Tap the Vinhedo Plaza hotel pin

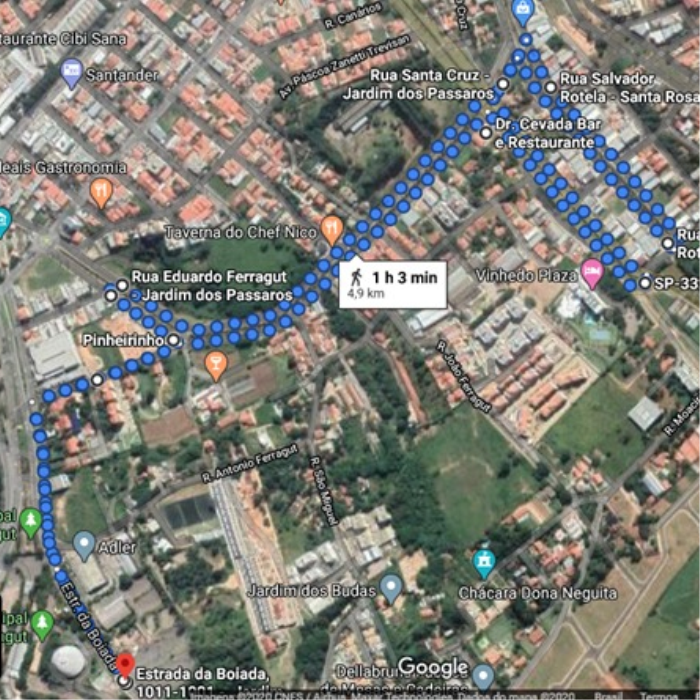(592, 270)
